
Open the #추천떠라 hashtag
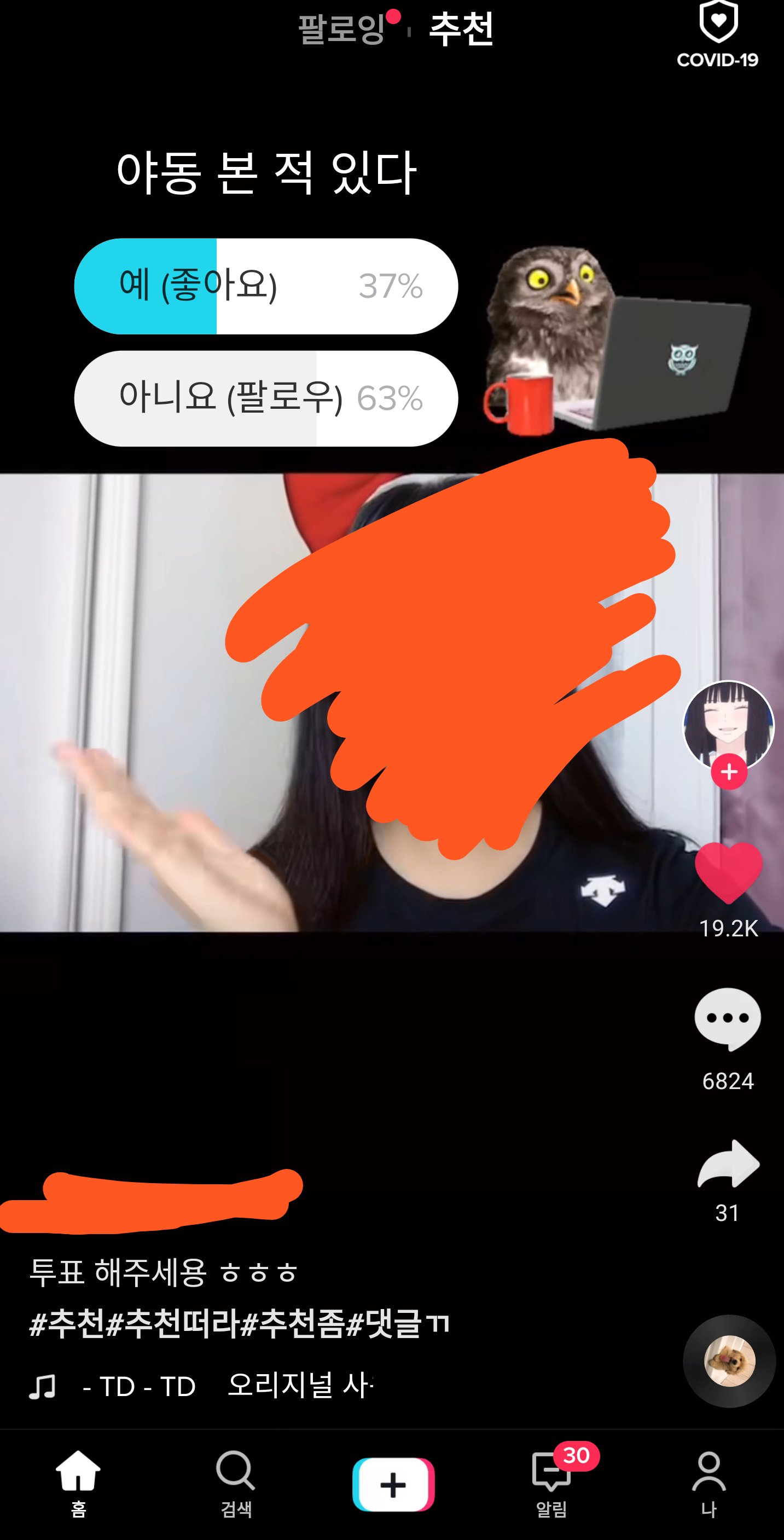pyautogui.click(x=173, y=1323)
